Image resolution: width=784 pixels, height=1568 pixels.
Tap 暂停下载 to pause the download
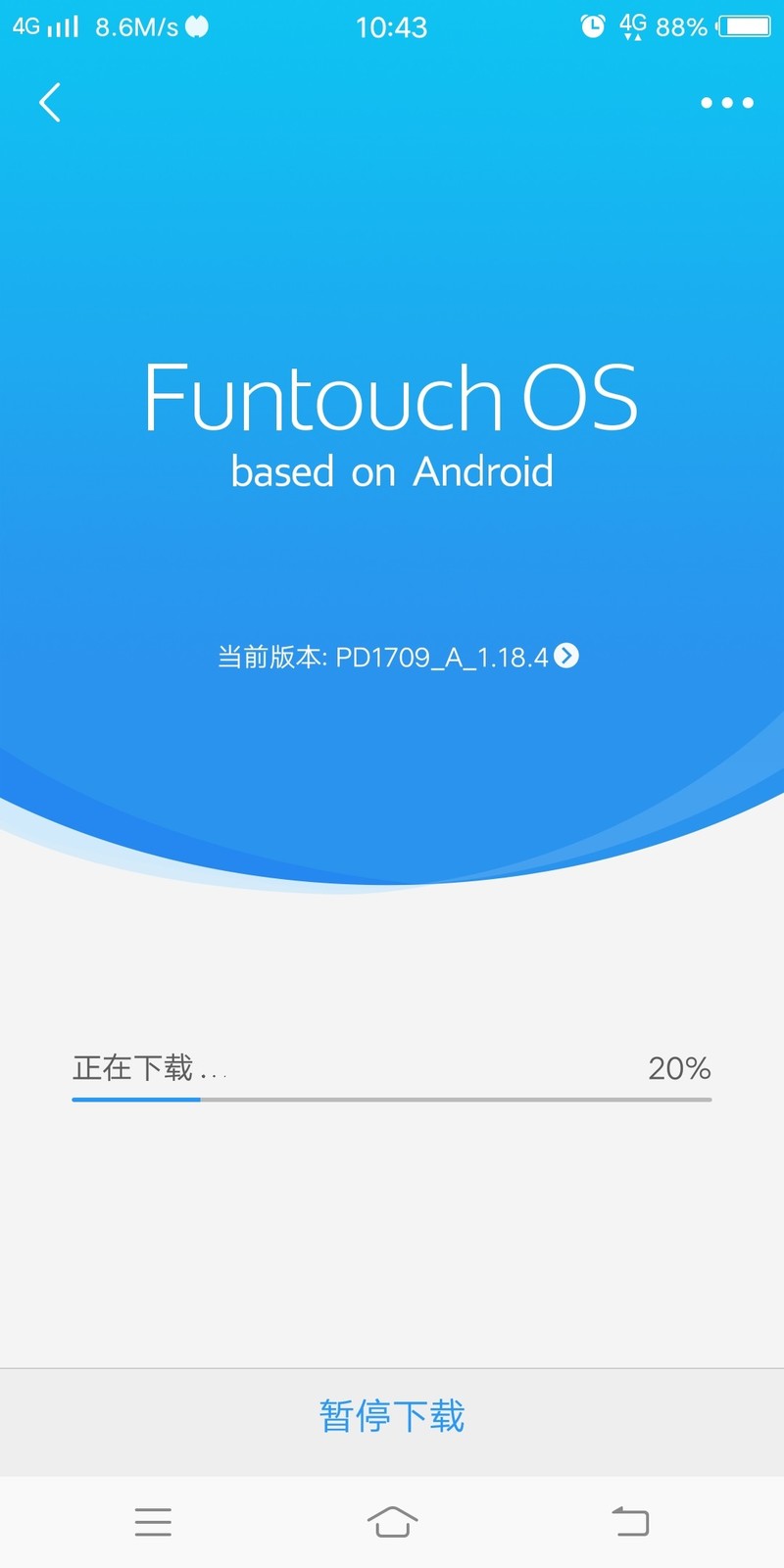tap(392, 1416)
